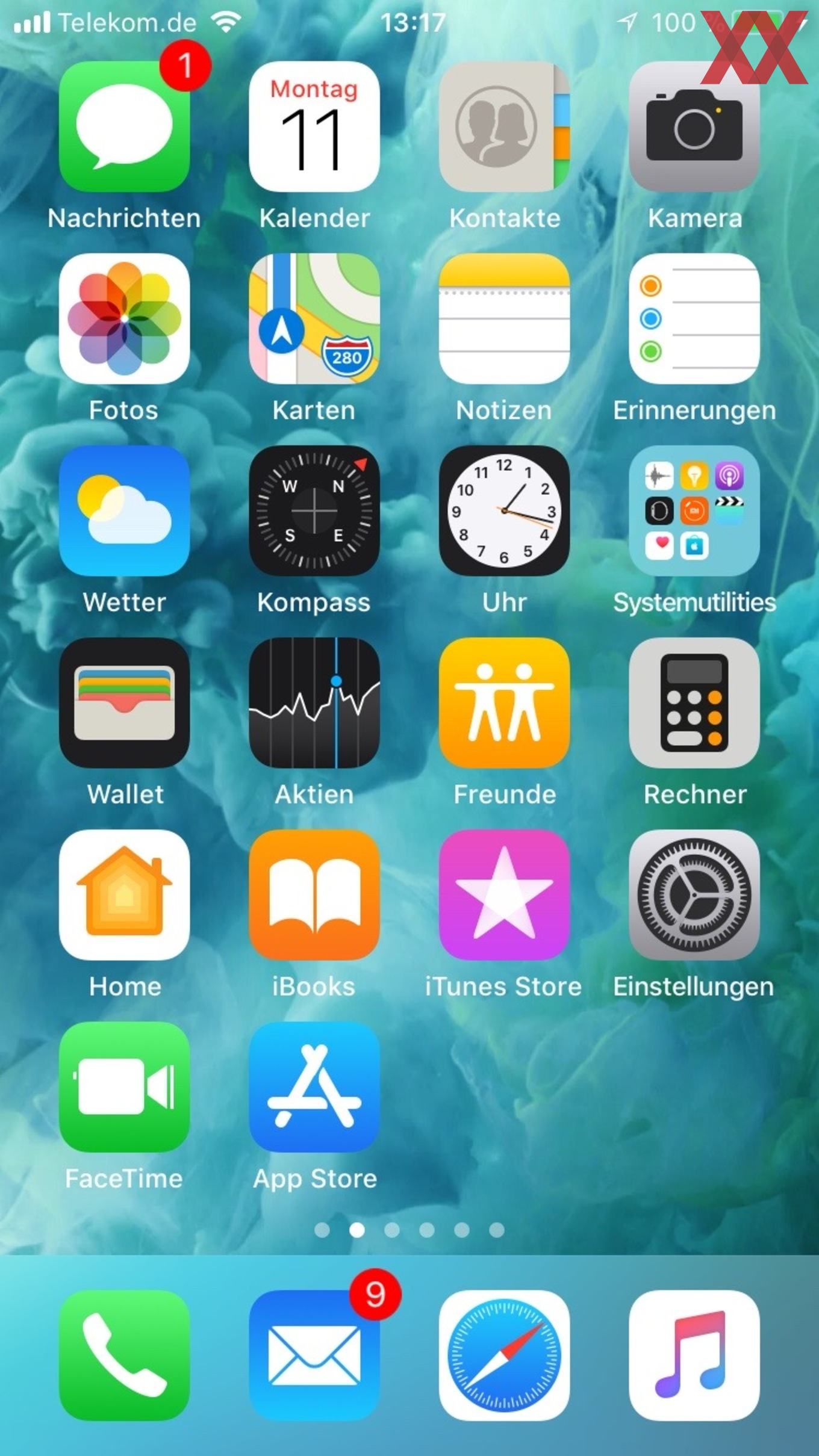
Task: Open the Systemutilities folder
Action: 694,510
